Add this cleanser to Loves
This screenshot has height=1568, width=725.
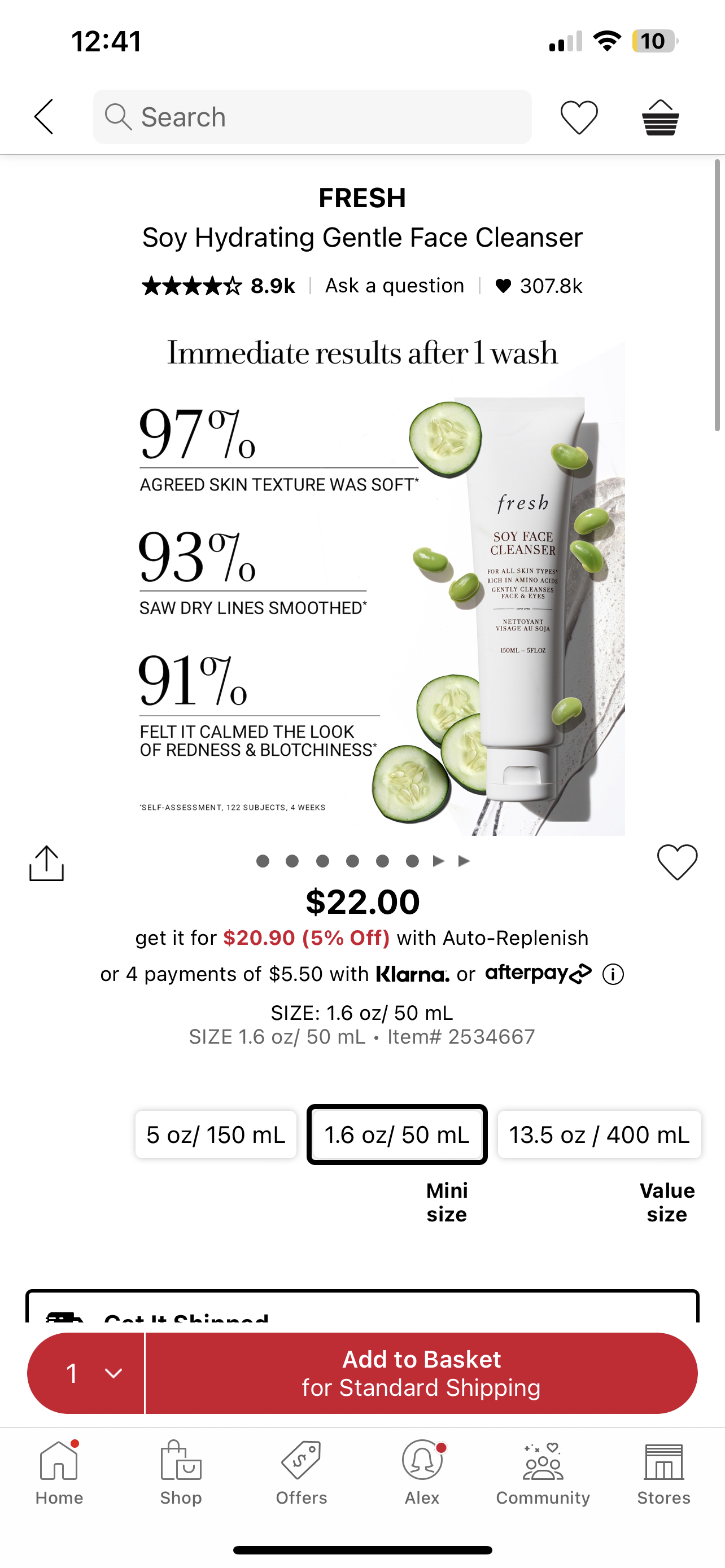(677, 862)
